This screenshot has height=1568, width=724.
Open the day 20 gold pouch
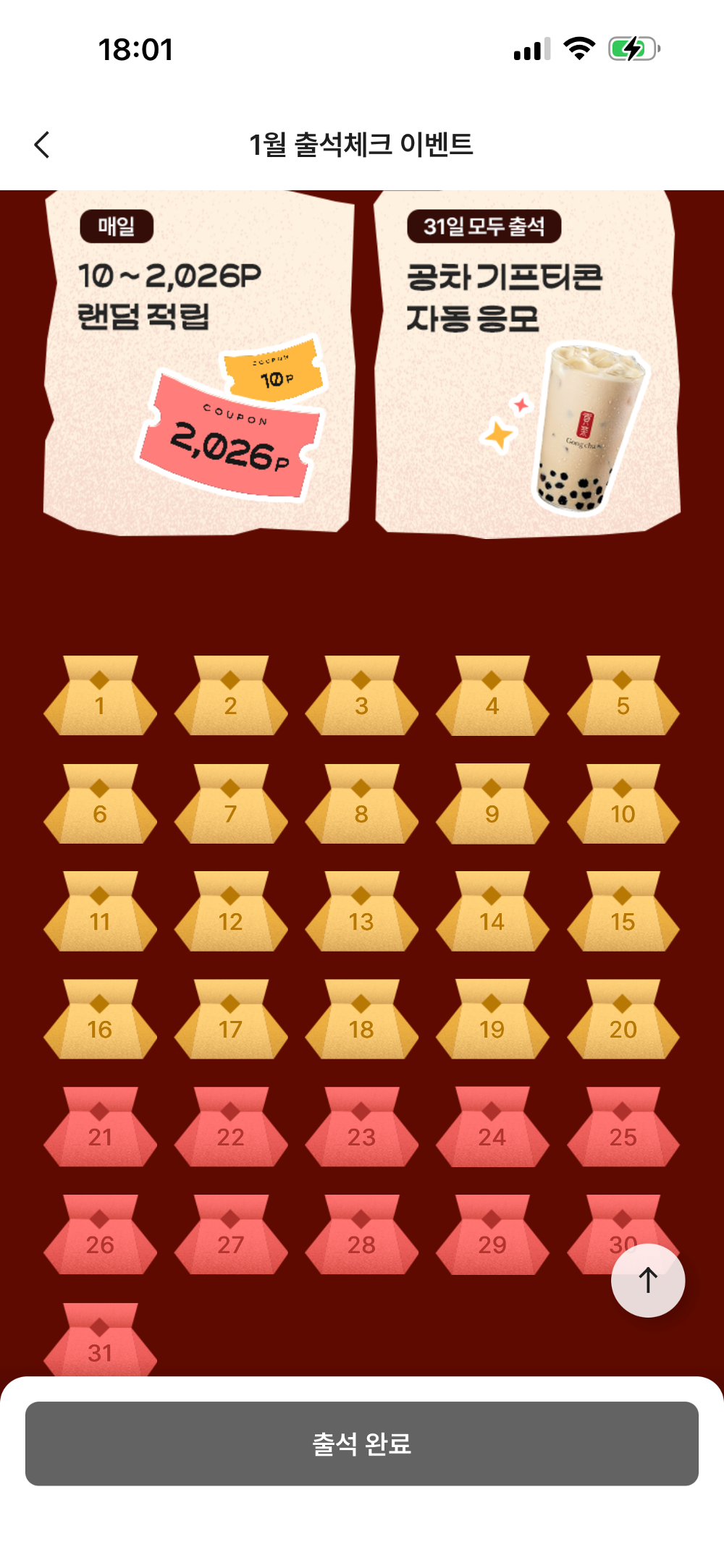(x=623, y=1021)
